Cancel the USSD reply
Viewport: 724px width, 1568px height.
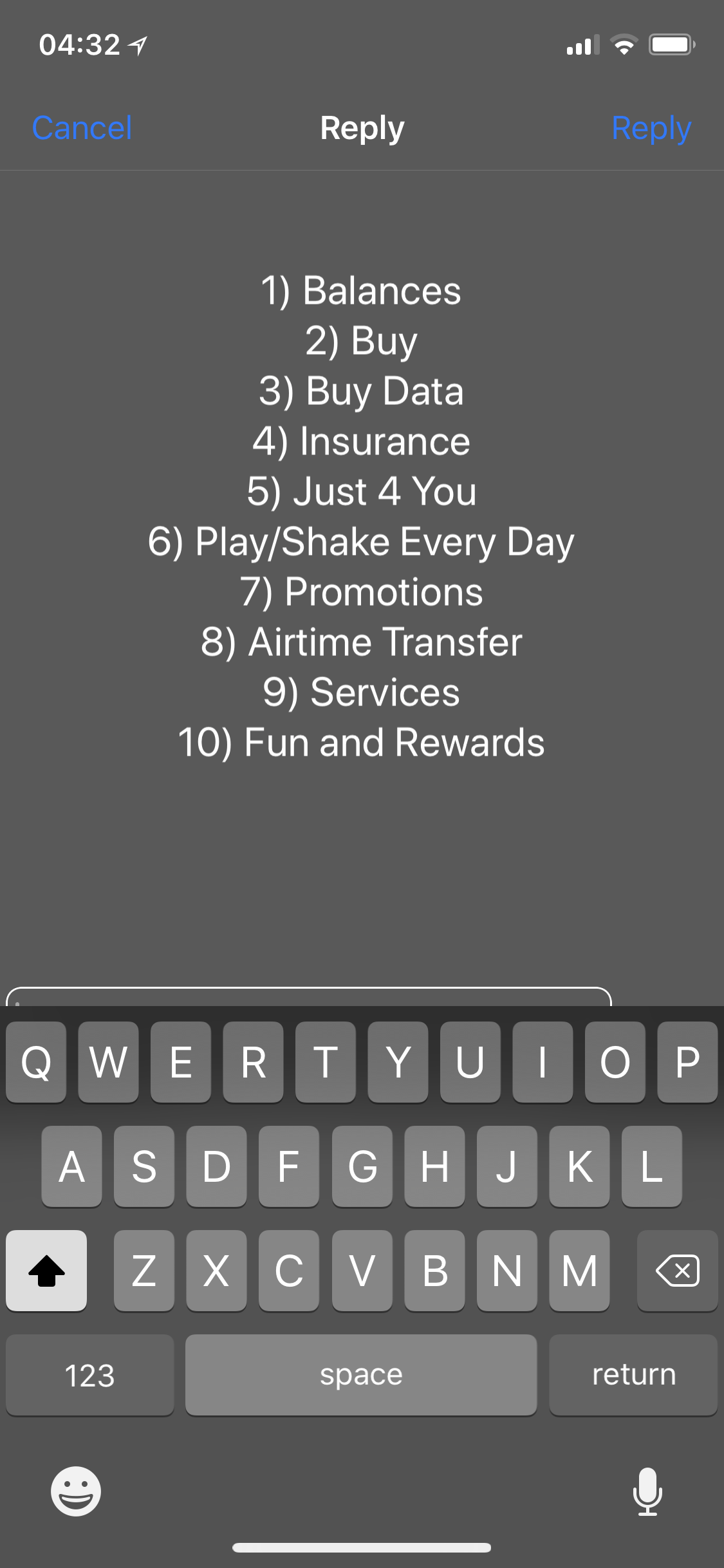pyautogui.click(x=82, y=127)
